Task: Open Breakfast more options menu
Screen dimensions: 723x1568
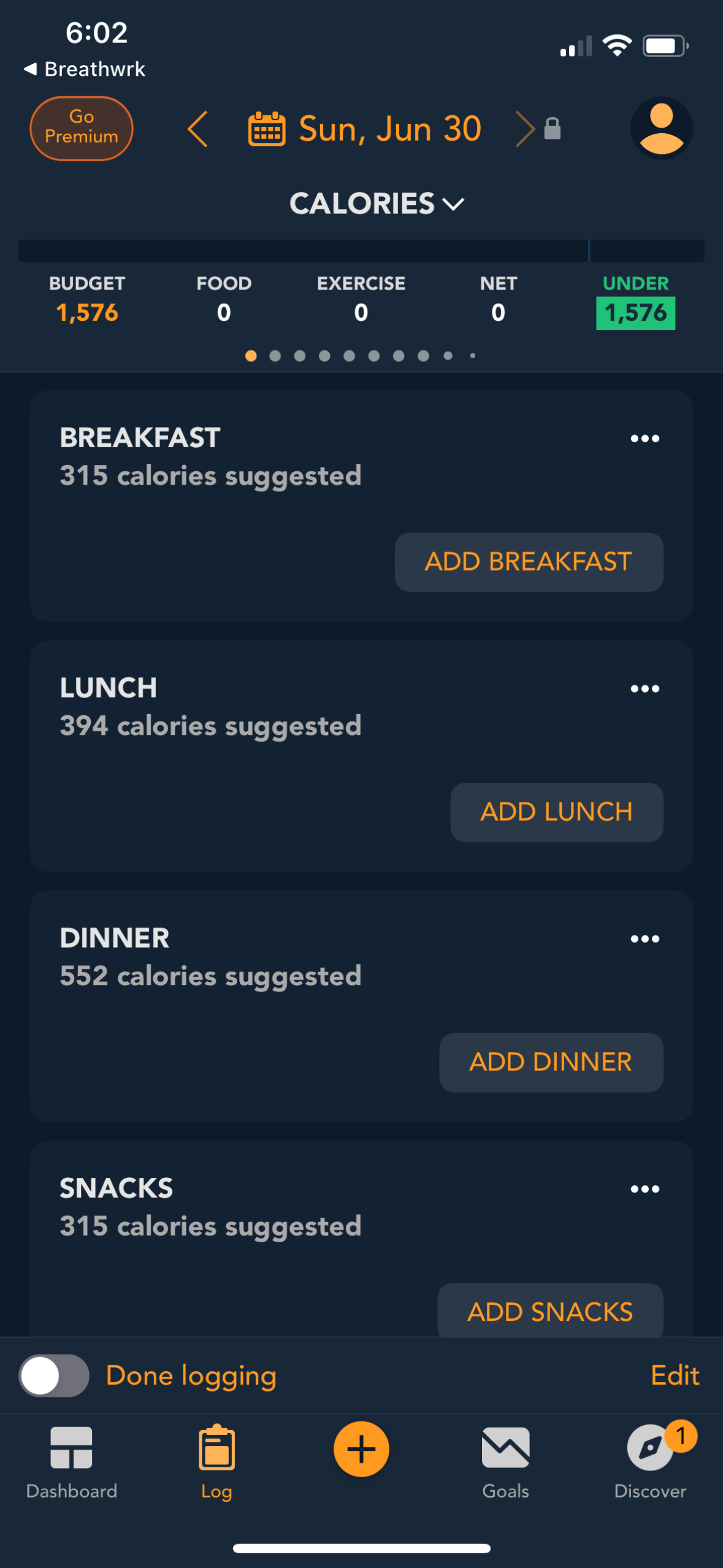Action: tap(645, 439)
